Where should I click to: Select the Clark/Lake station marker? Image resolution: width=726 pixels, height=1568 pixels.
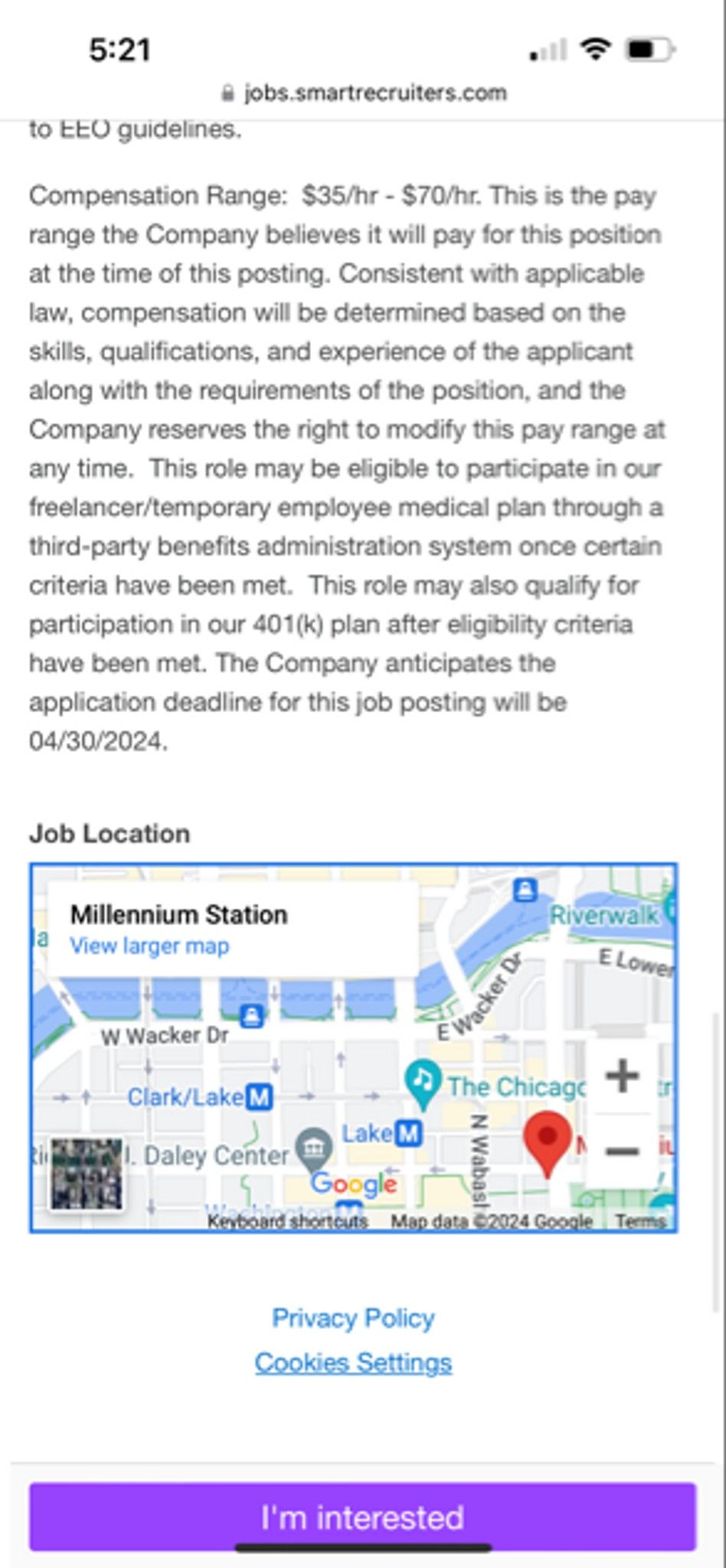coord(260,1097)
